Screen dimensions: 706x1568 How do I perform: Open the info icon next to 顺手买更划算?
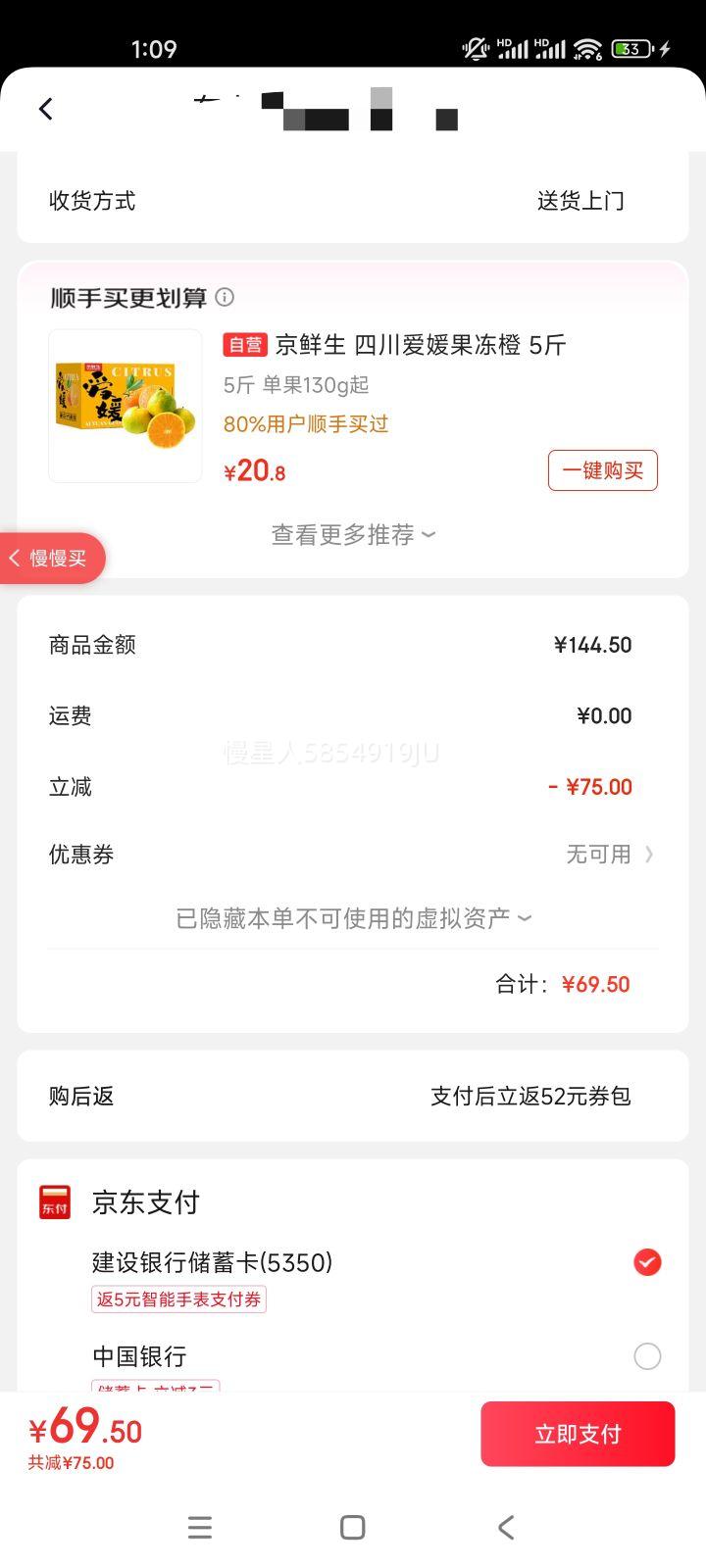[225, 297]
